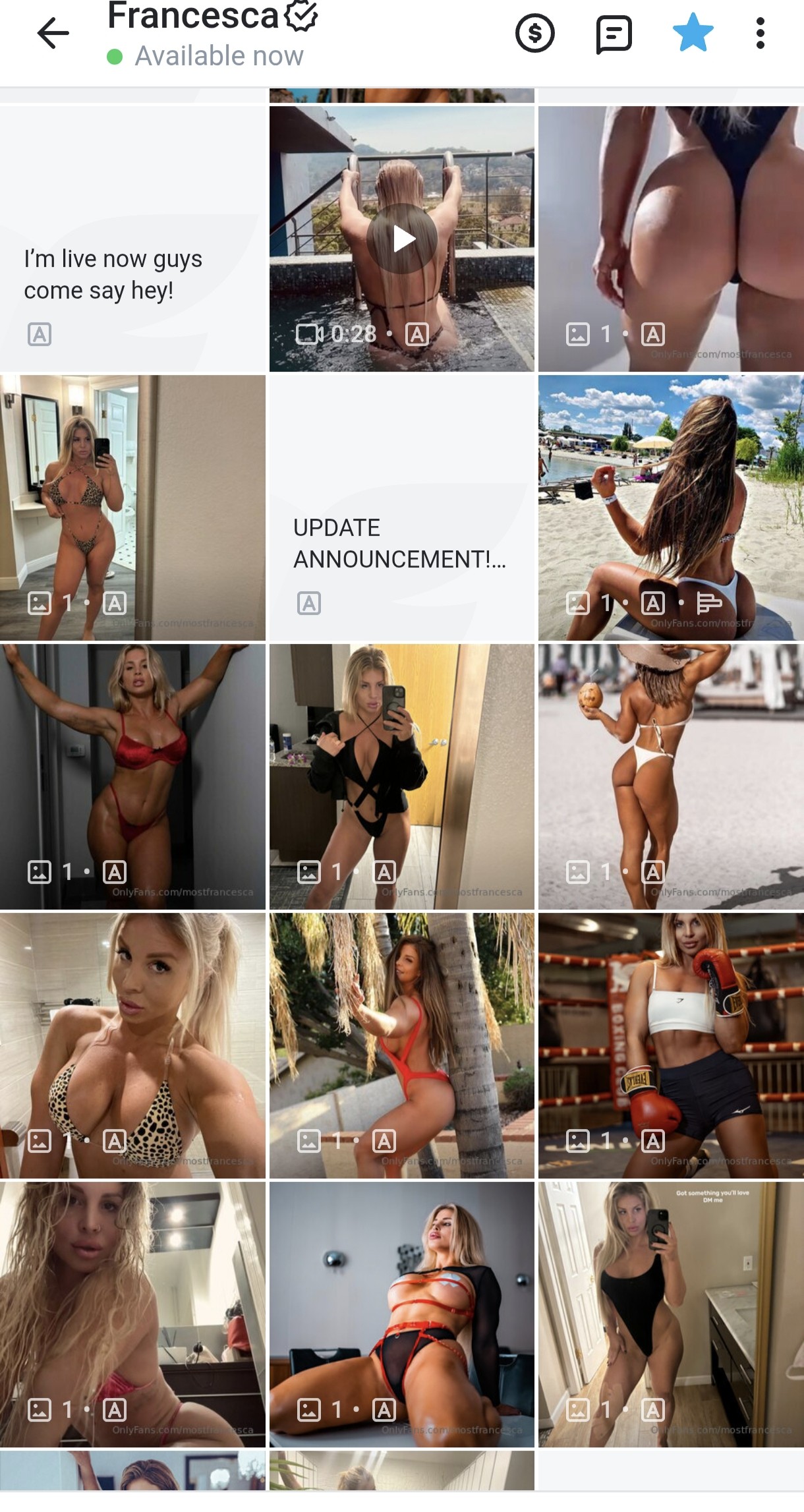Play the 0:28 video post

pyautogui.click(x=402, y=239)
